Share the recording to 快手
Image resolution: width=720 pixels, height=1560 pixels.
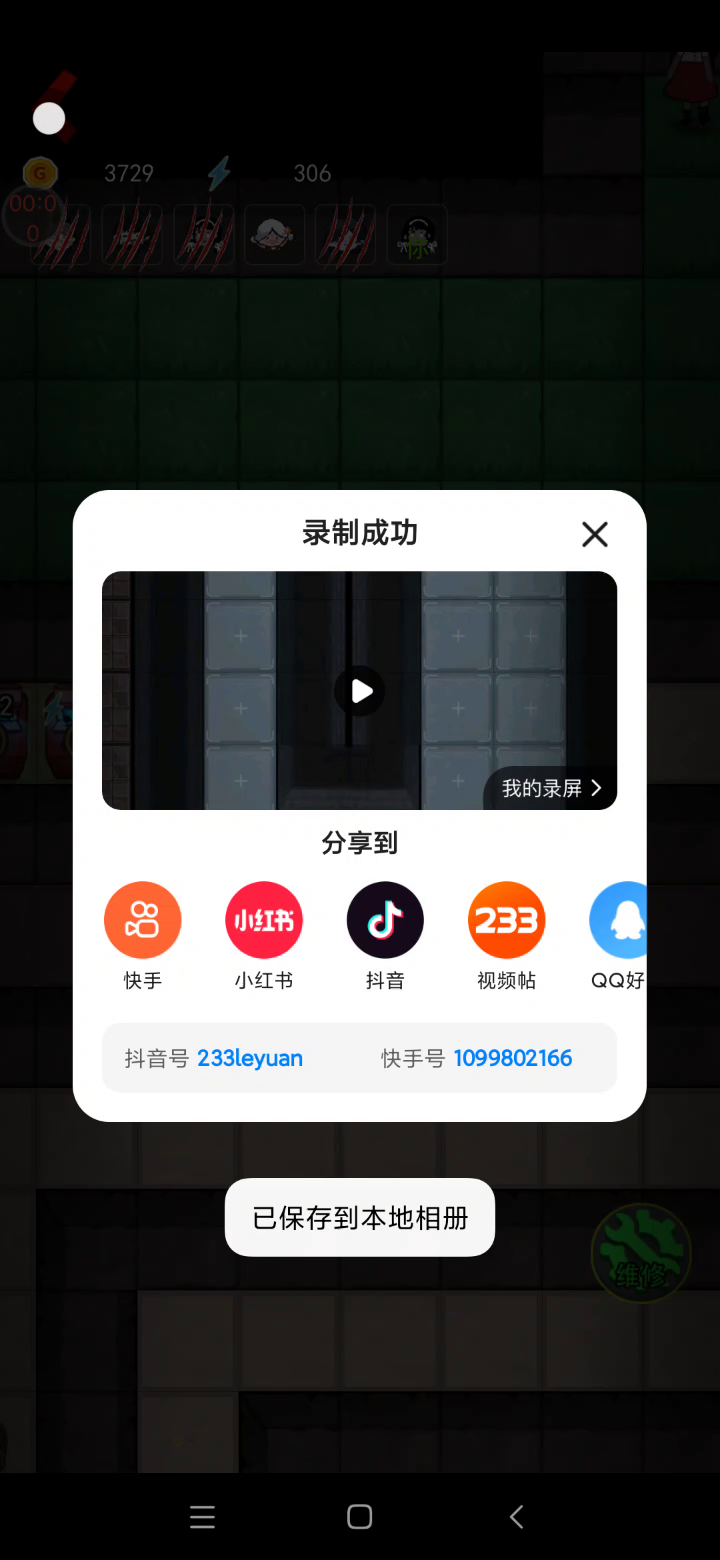(x=143, y=920)
